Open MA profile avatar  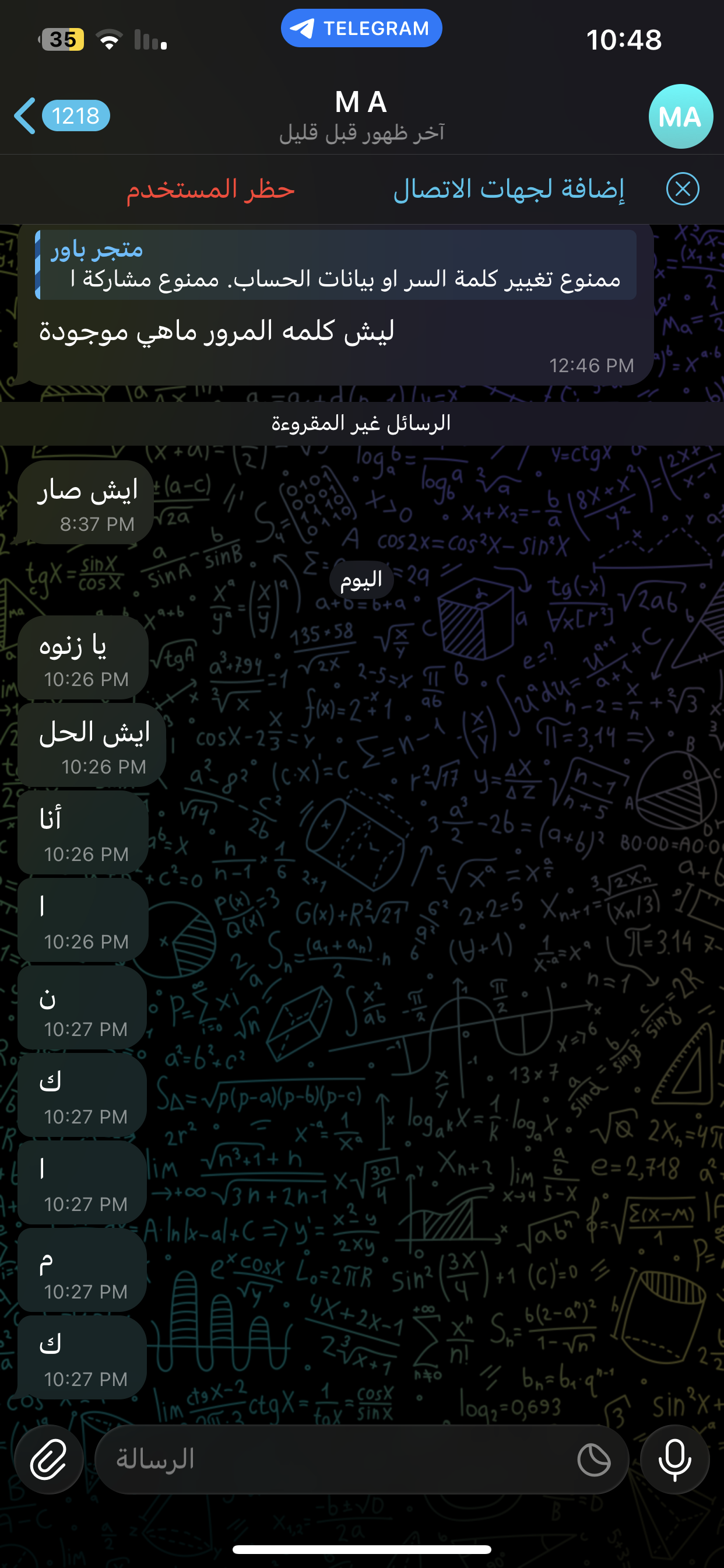click(x=680, y=116)
